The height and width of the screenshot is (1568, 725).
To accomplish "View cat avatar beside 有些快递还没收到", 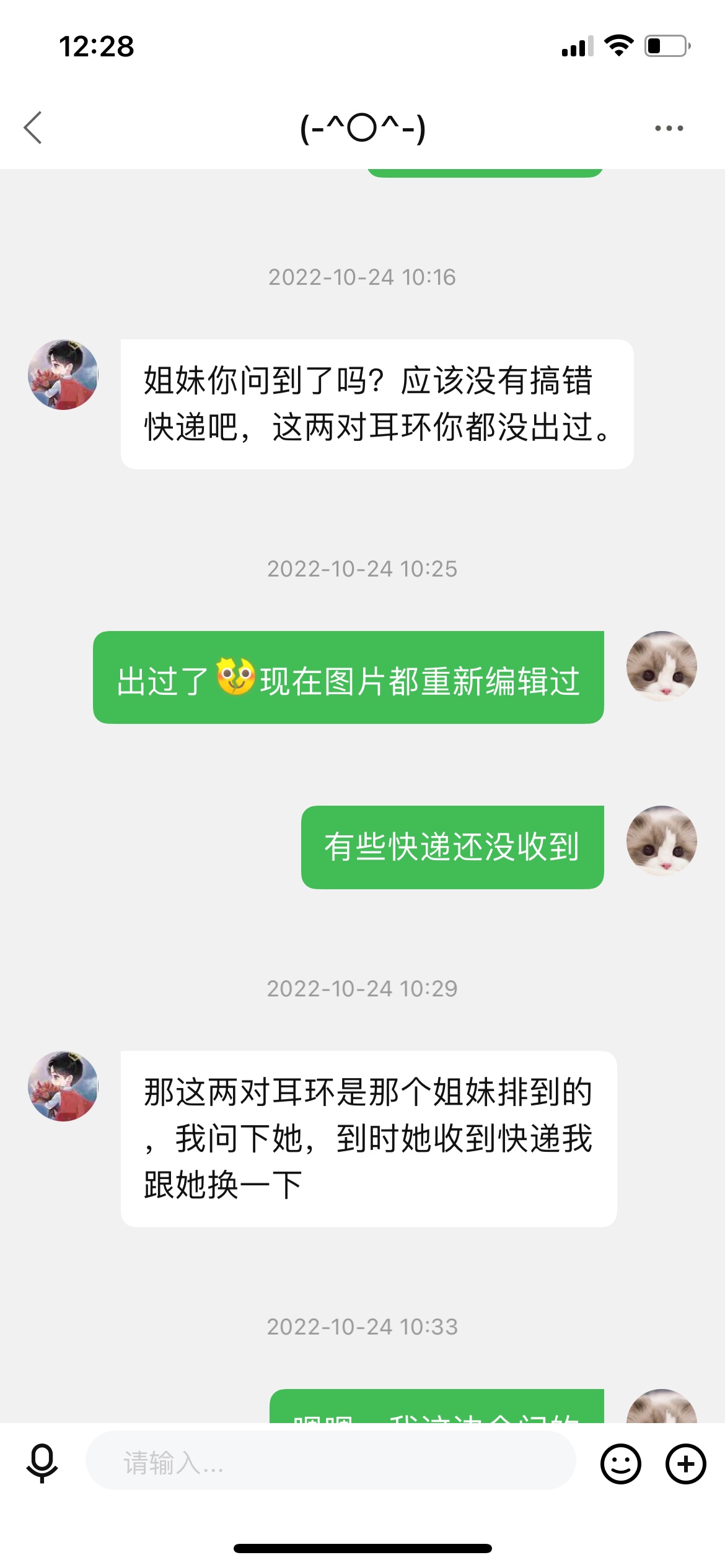I will [x=661, y=841].
